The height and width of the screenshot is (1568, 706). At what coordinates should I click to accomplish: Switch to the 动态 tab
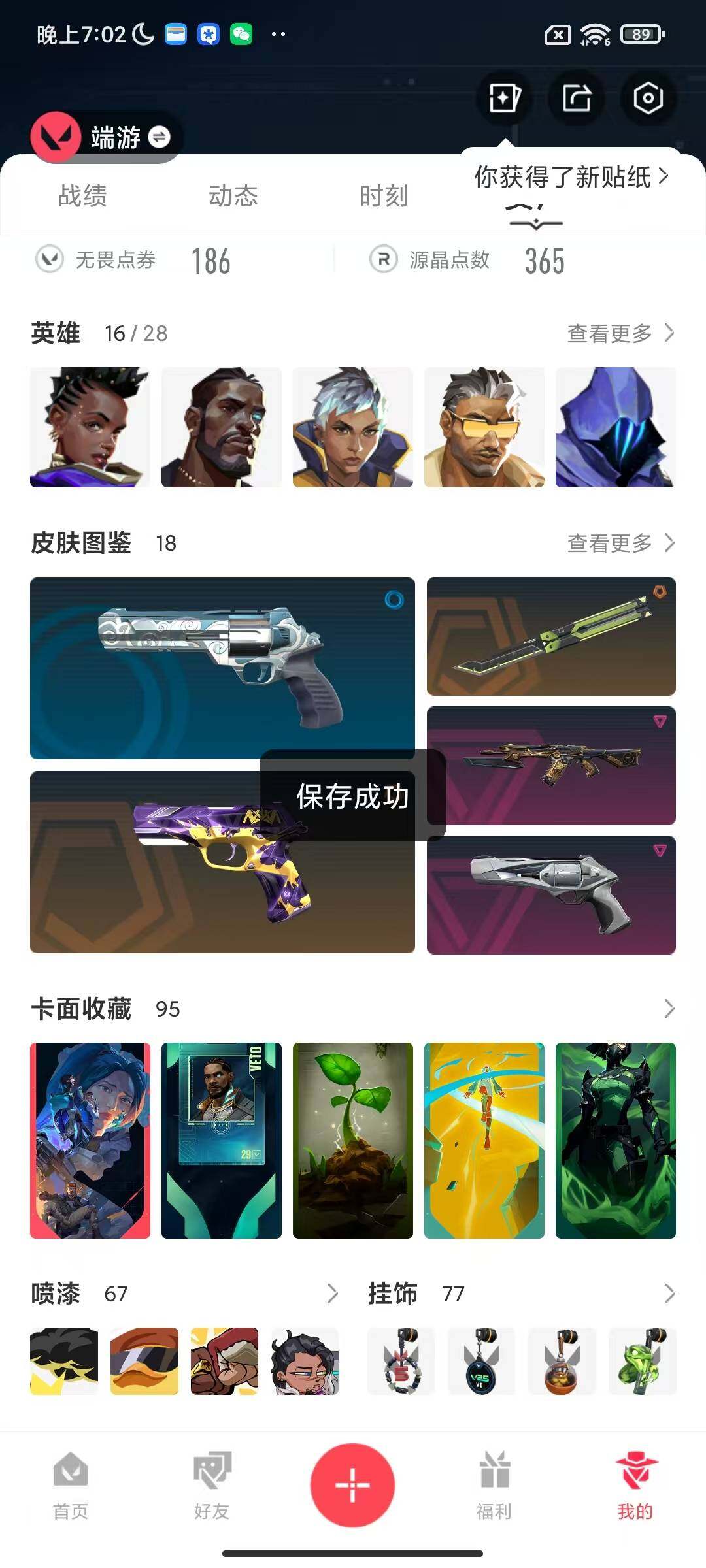coord(233,195)
